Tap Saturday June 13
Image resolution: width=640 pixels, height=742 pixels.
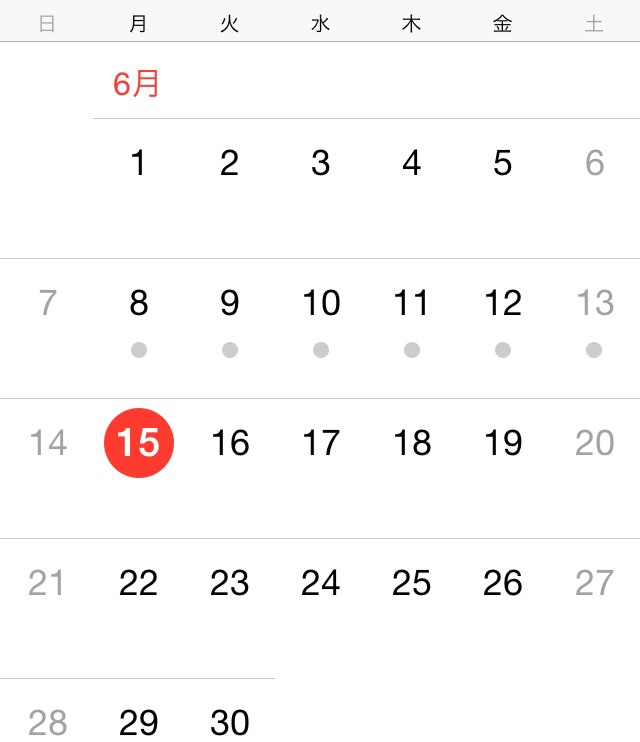coord(594,303)
